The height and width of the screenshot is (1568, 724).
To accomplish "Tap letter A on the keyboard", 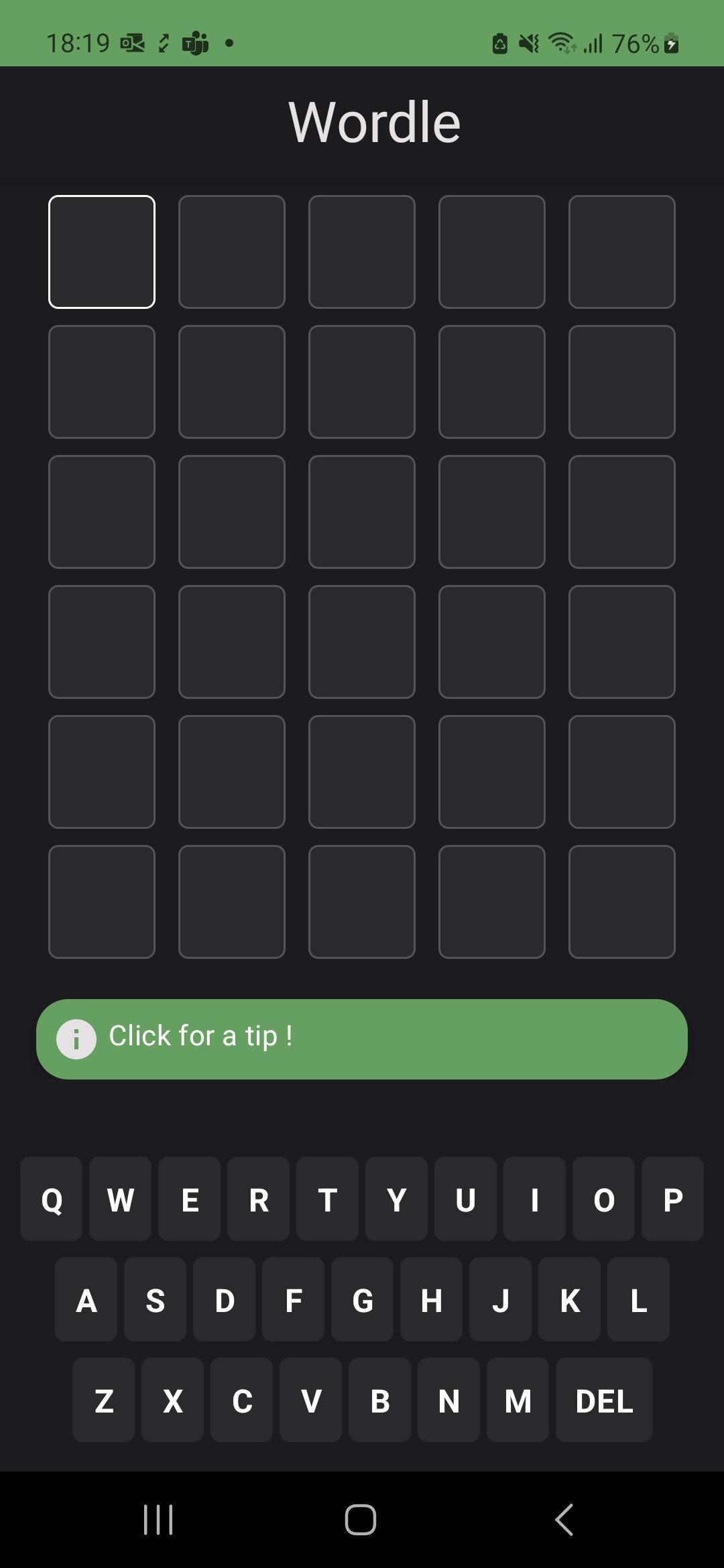I will tap(86, 1300).
